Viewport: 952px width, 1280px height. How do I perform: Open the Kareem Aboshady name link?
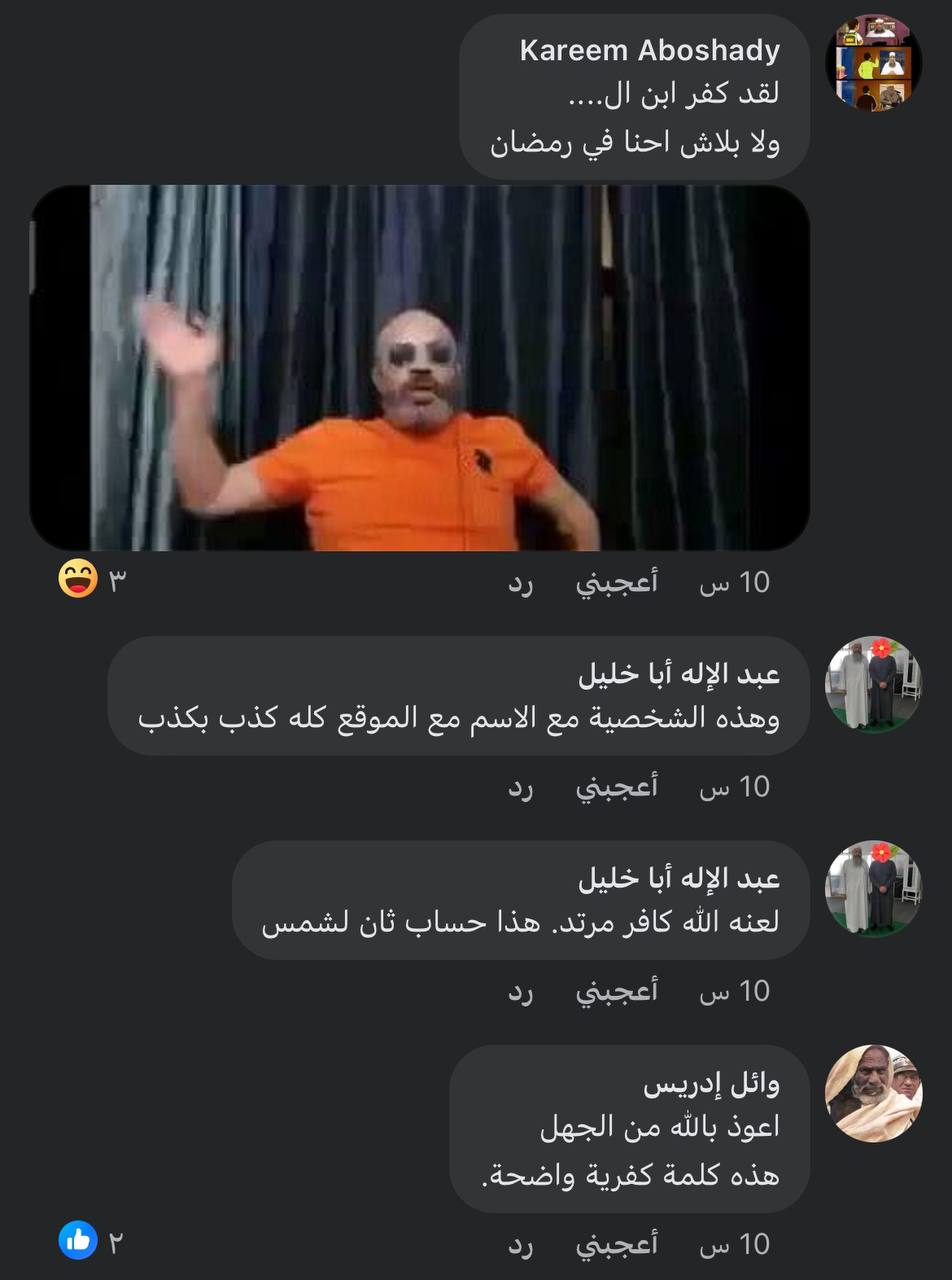[649, 51]
